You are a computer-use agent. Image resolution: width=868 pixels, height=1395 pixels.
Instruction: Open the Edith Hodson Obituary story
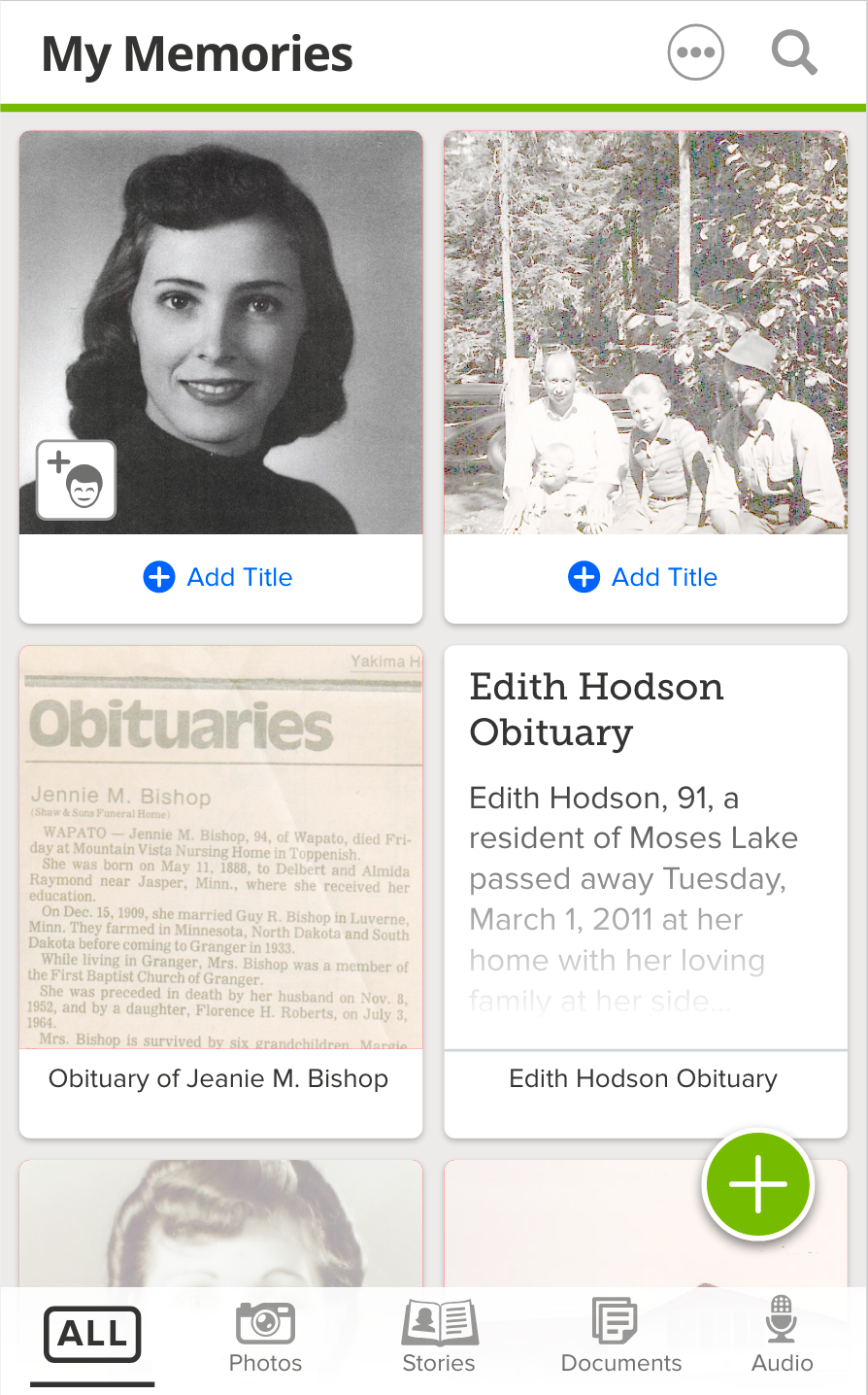click(646, 891)
